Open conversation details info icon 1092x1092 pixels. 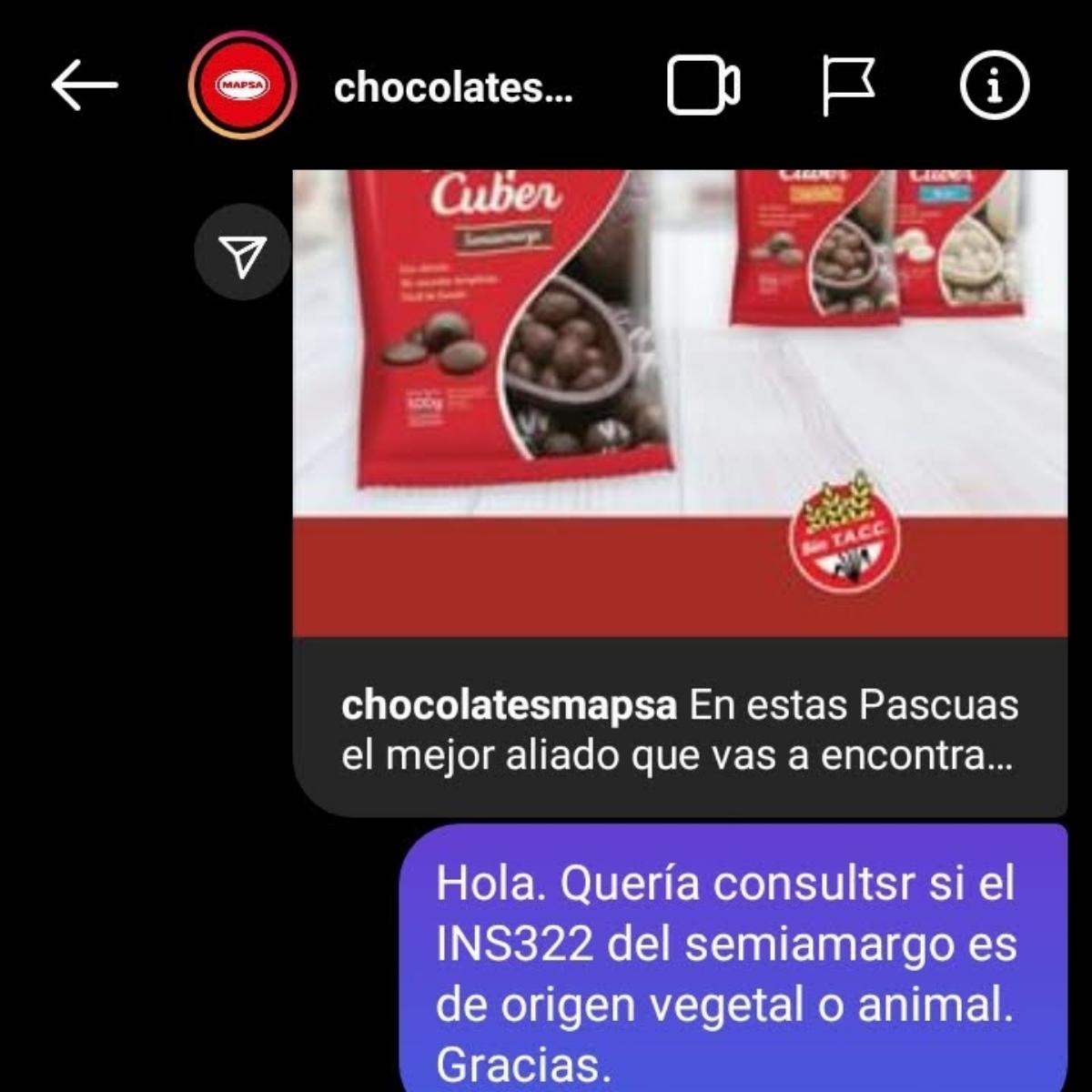(x=995, y=86)
